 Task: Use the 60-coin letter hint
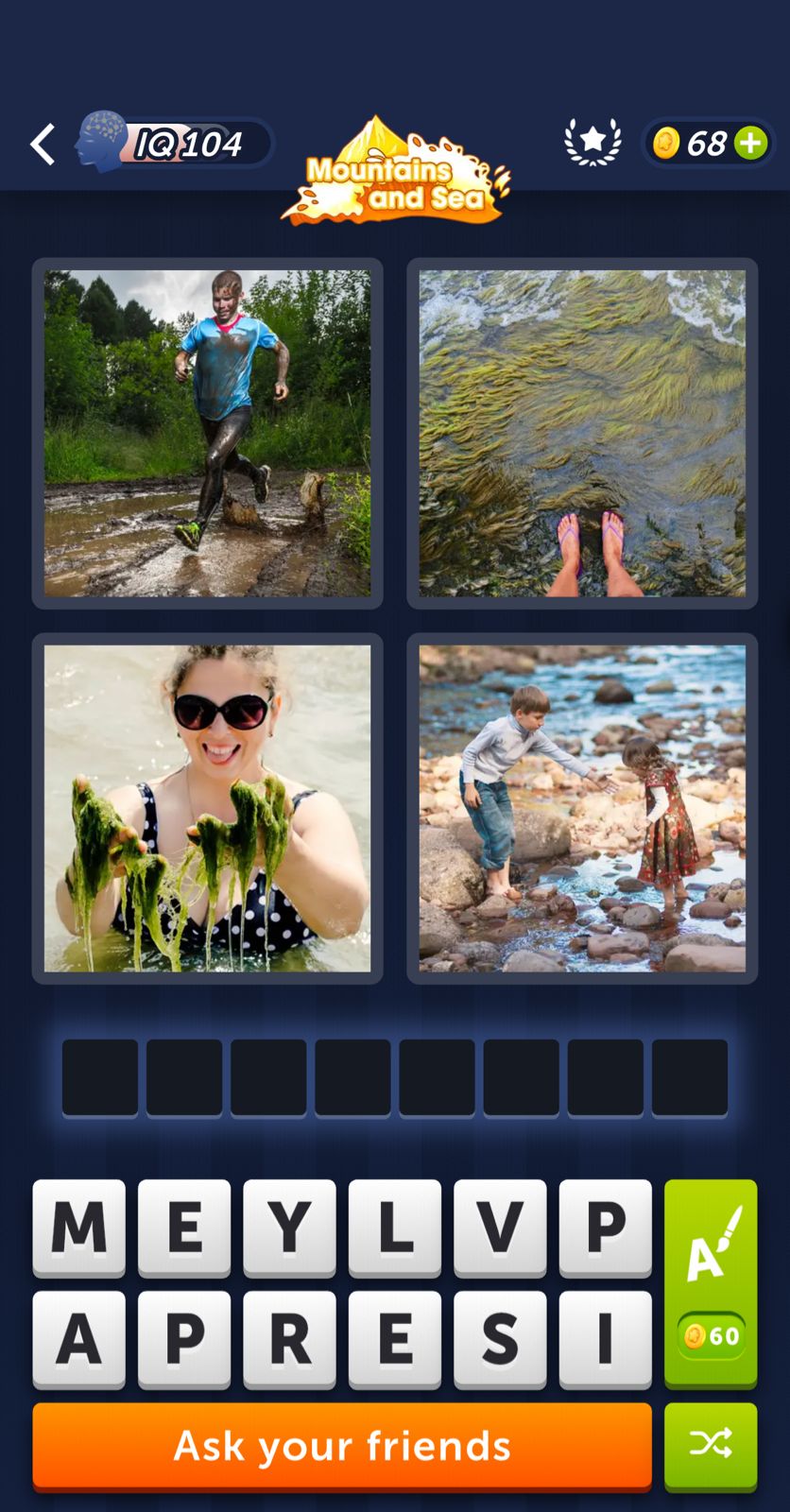coord(711,1282)
